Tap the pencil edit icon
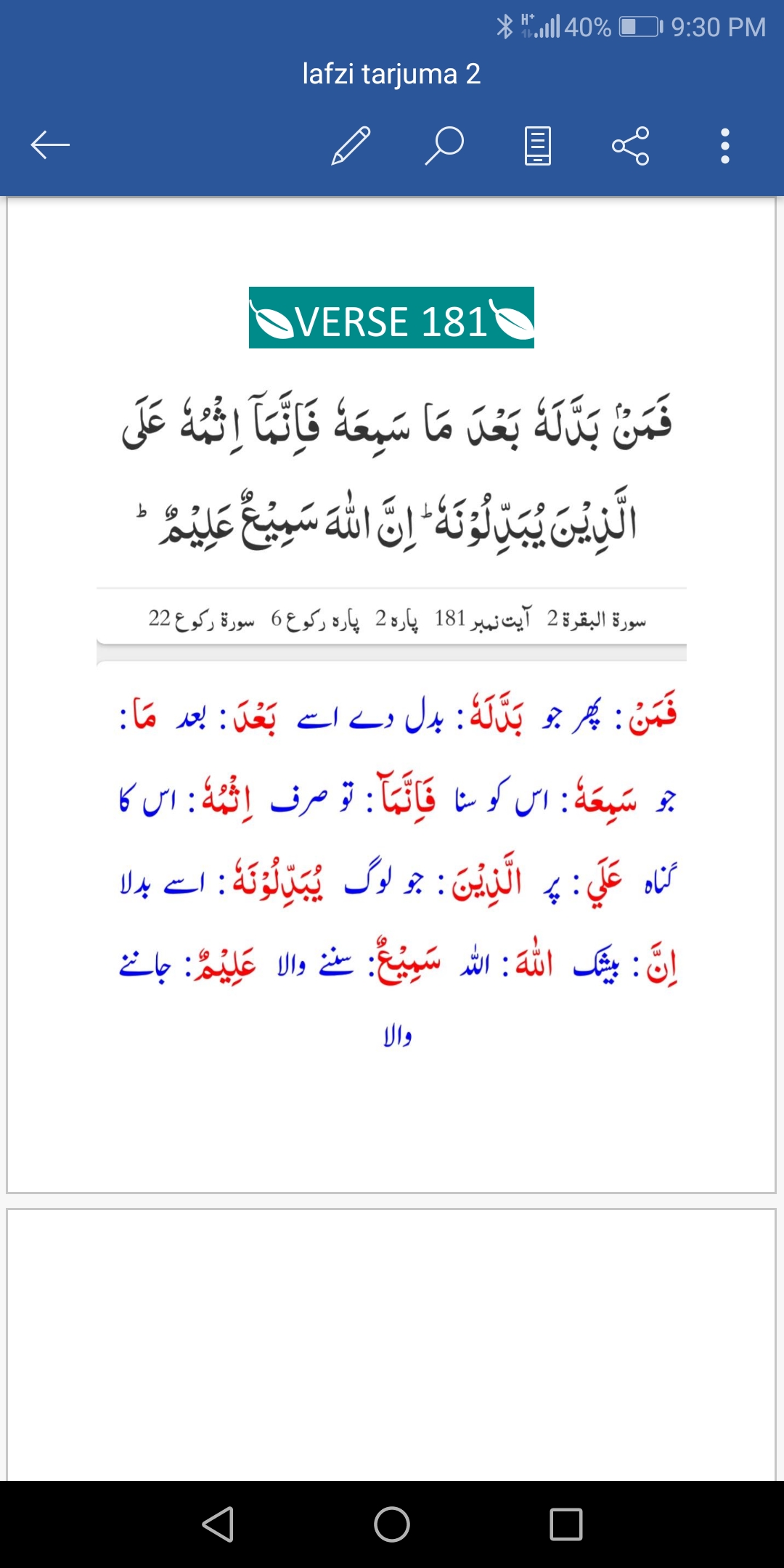 pyautogui.click(x=351, y=145)
